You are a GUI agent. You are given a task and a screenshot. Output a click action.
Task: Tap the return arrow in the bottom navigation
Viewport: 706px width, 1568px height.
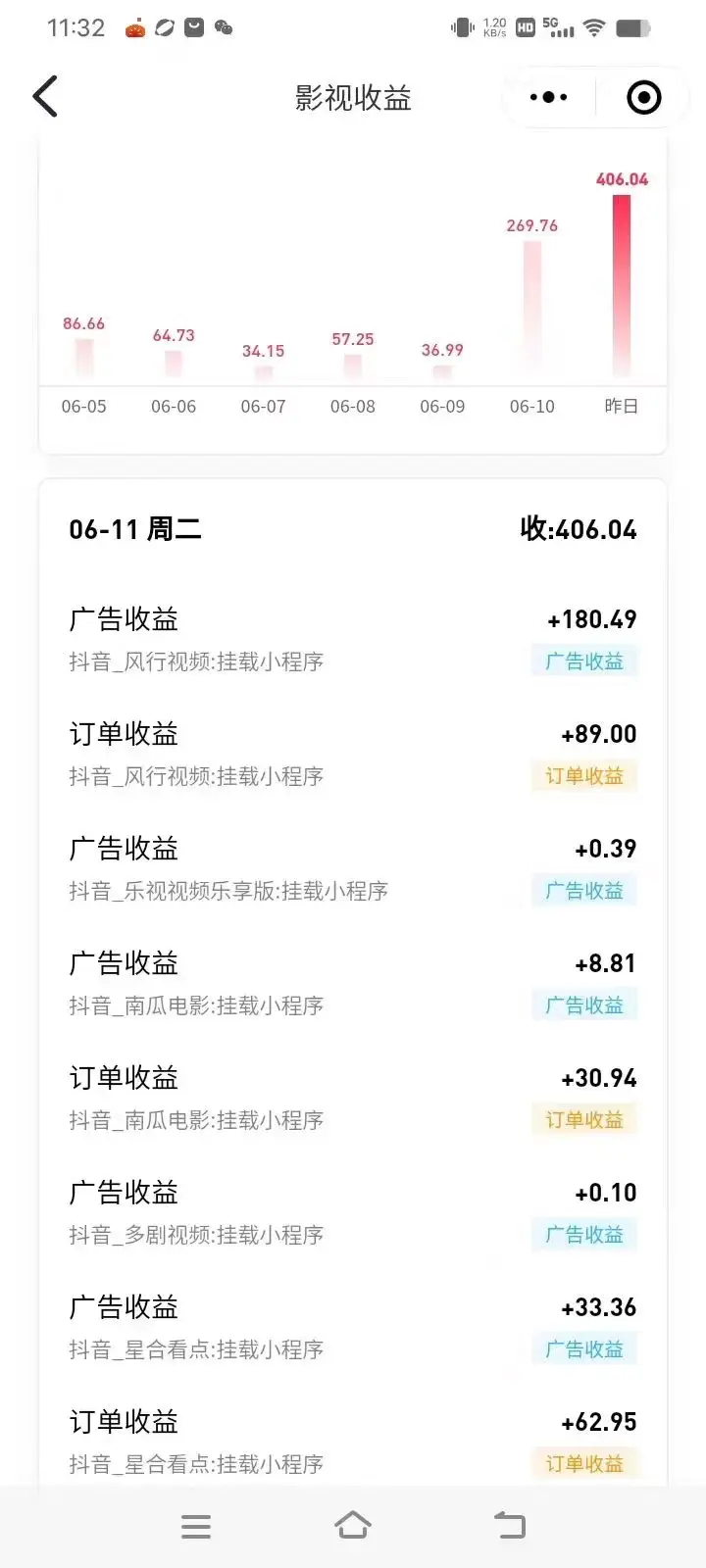click(x=510, y=1525)
